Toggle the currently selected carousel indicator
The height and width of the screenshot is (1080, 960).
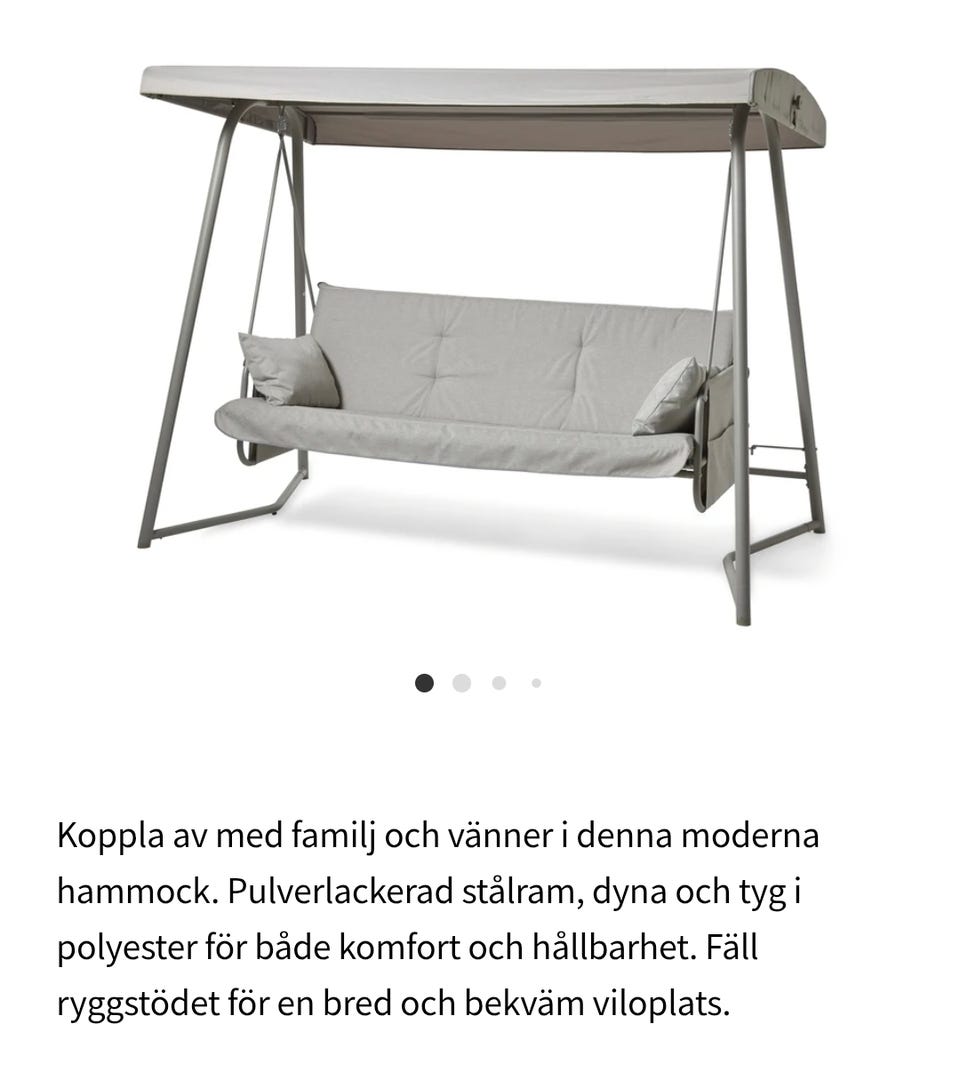tap(424, 684)
